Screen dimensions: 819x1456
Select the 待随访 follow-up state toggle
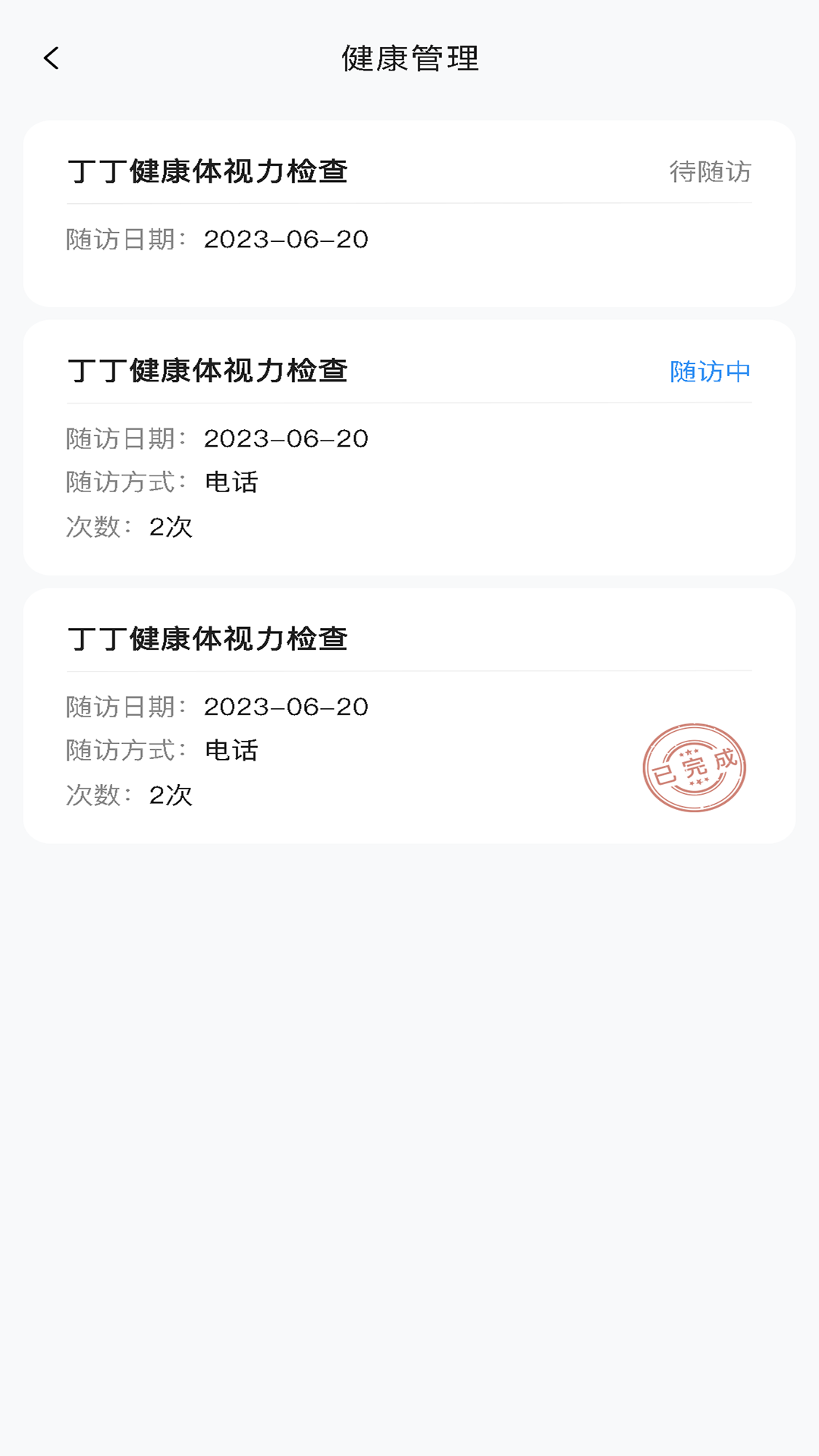point(711,173)
